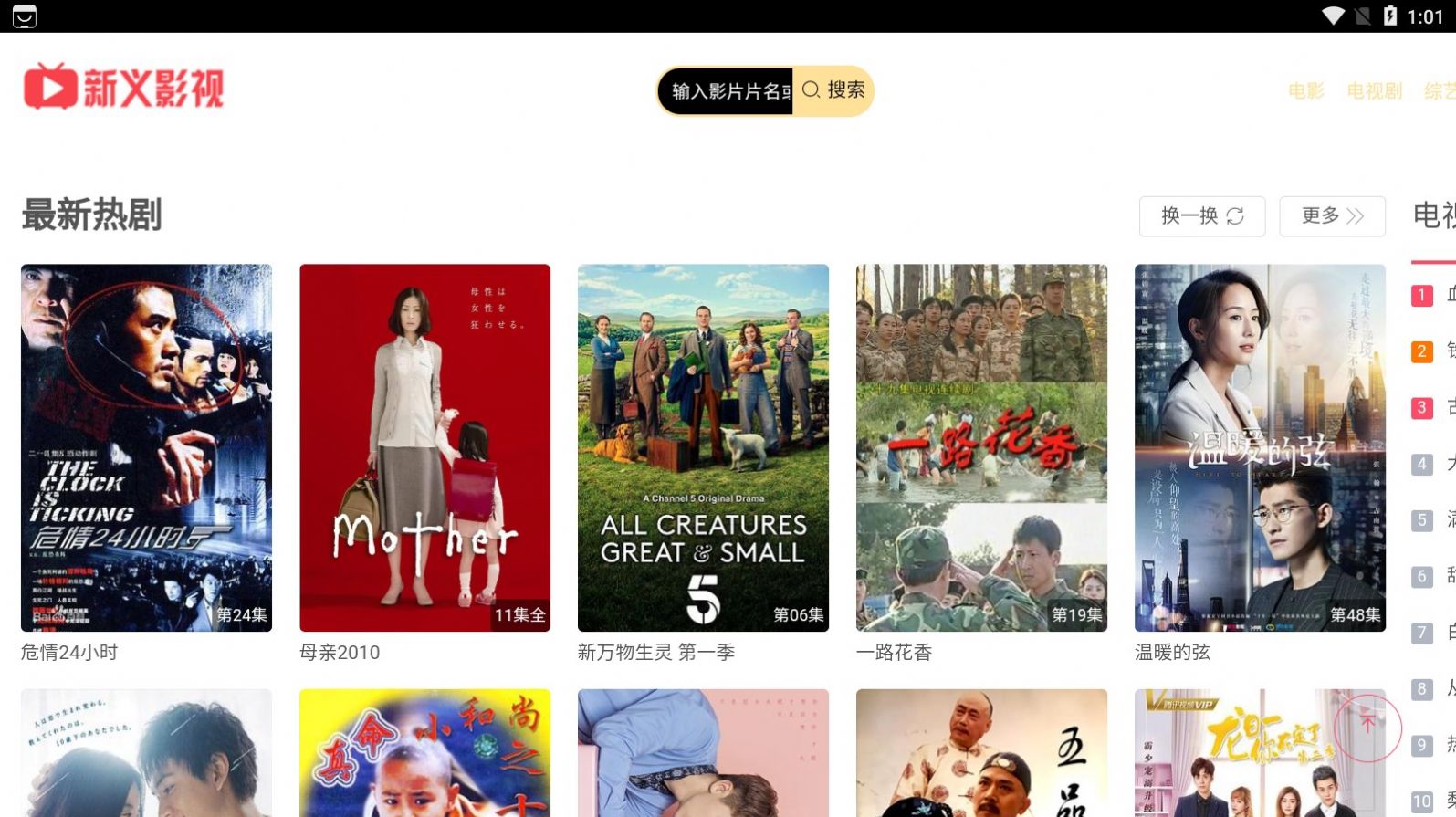This screenshot has height=817, width=1456.
Task: Open 更多 for more hot dramas
Action: tap(1332, 216)
